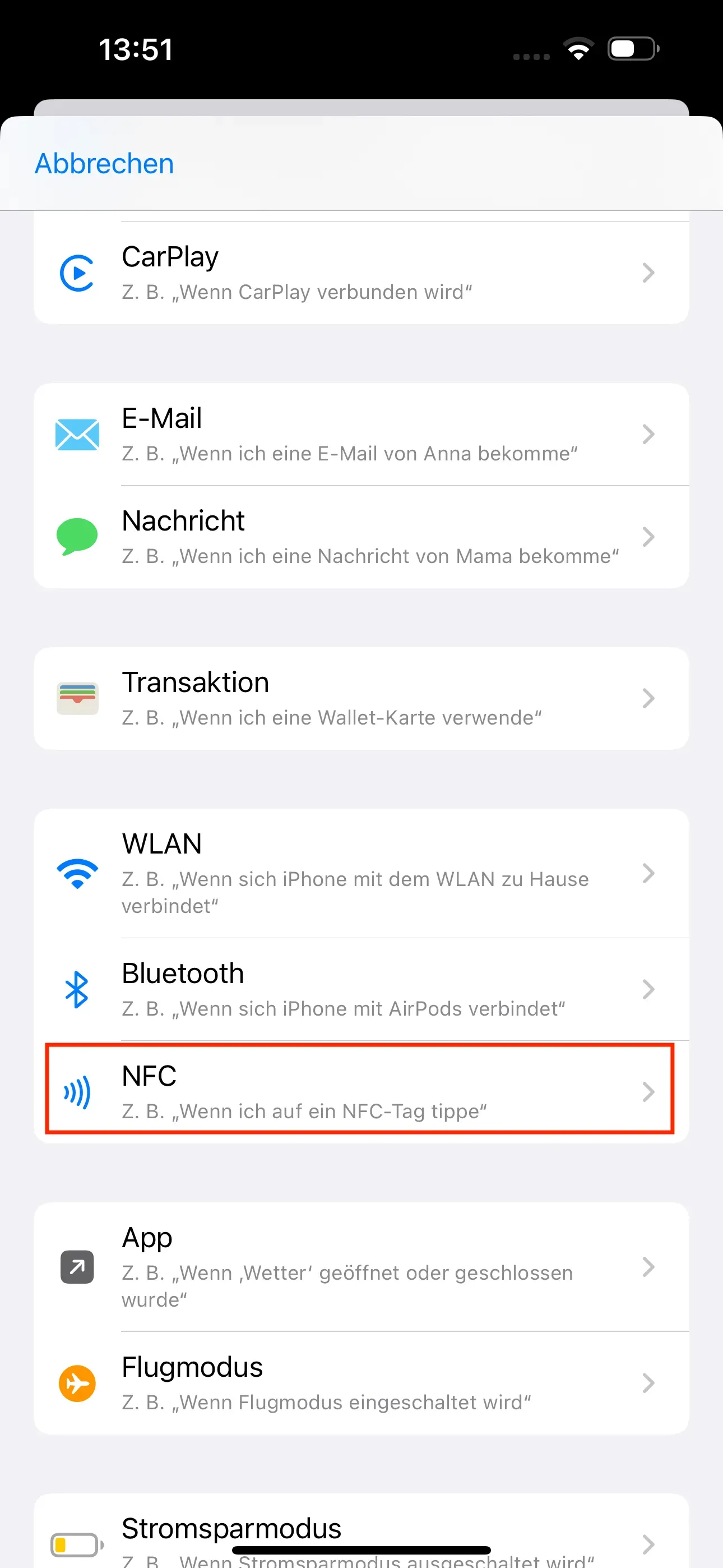
Task: Open the NFC tag trigger
Action: pos(360,1091)
